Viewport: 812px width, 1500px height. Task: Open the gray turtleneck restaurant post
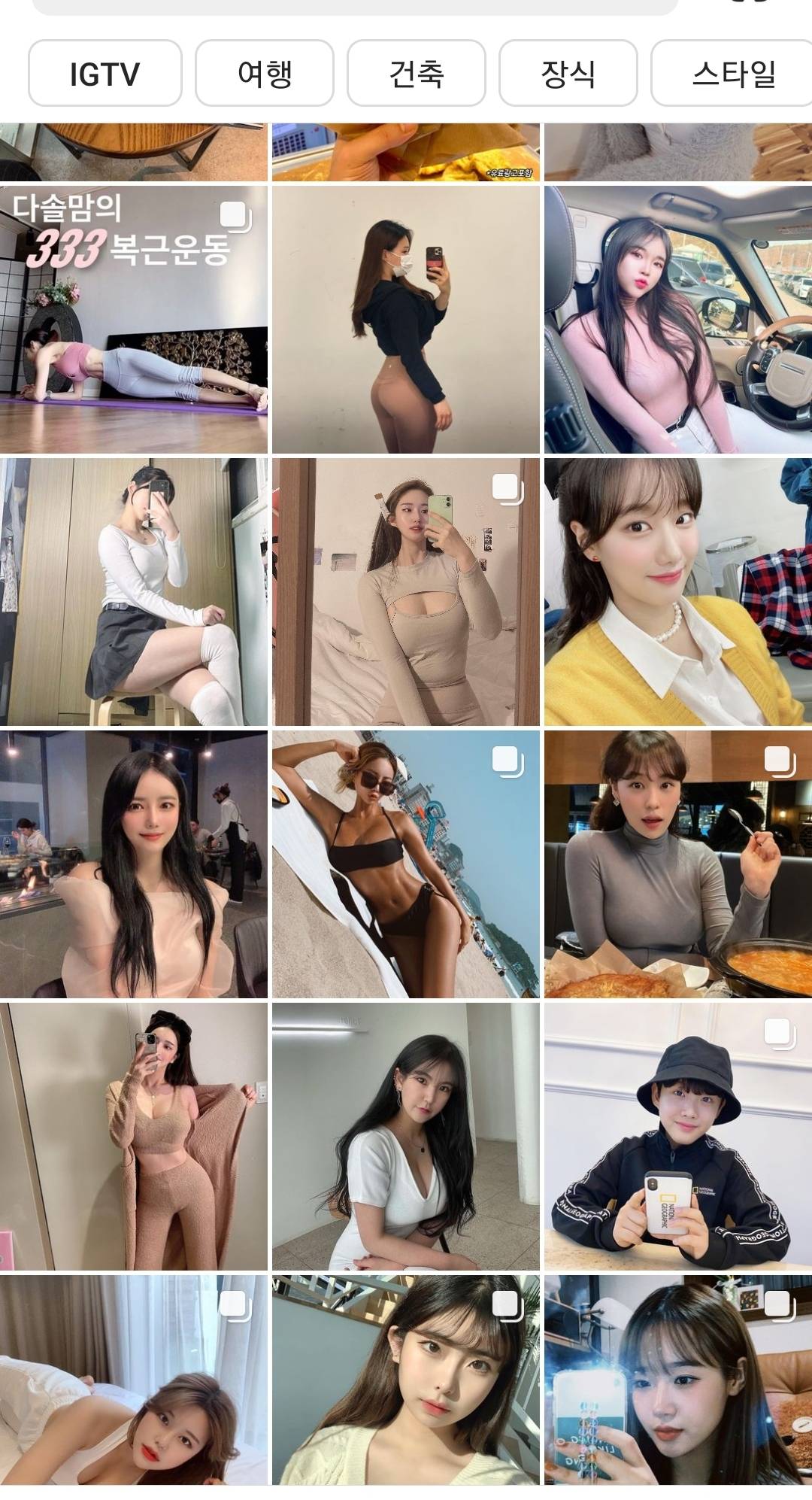click(677, 864)
